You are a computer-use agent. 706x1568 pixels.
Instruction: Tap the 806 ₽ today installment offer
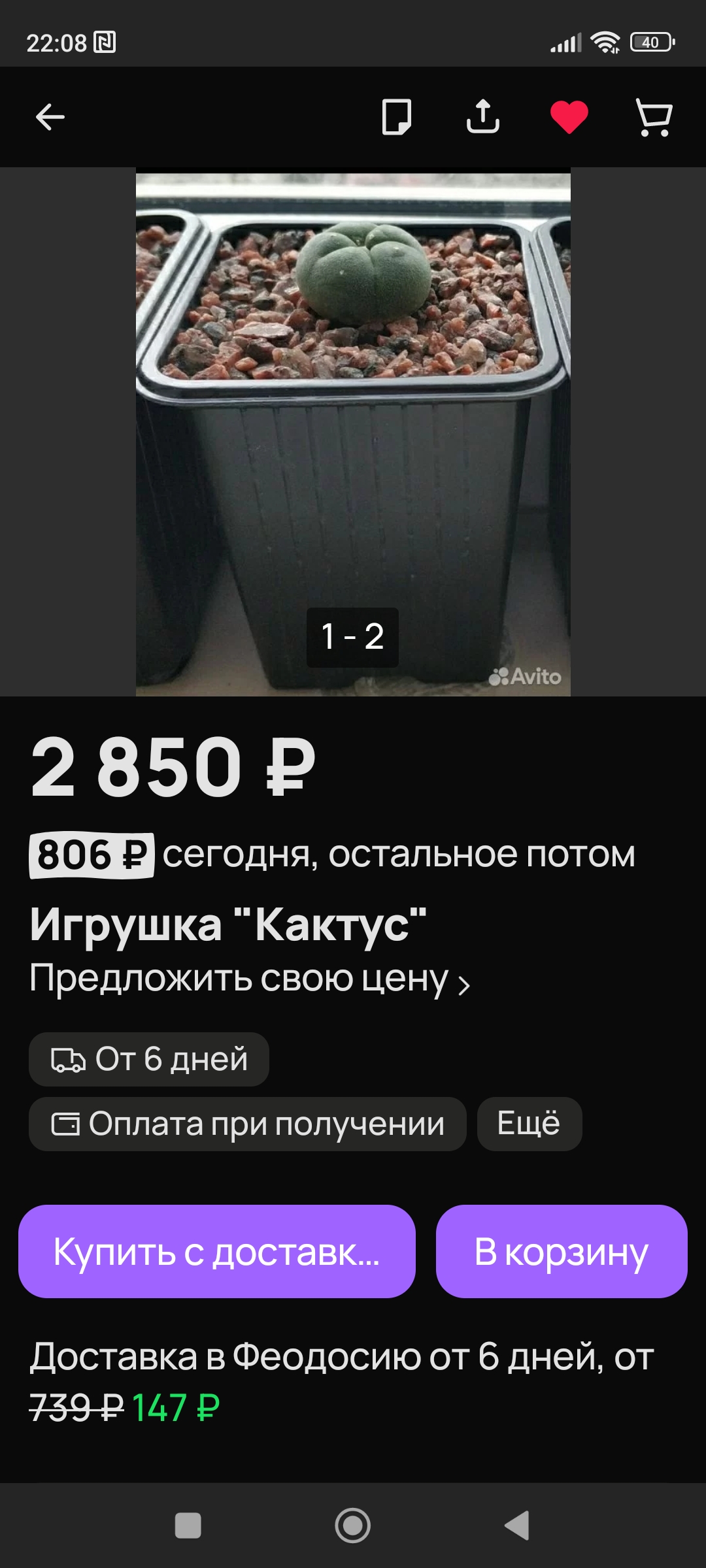tap(332, 855)
